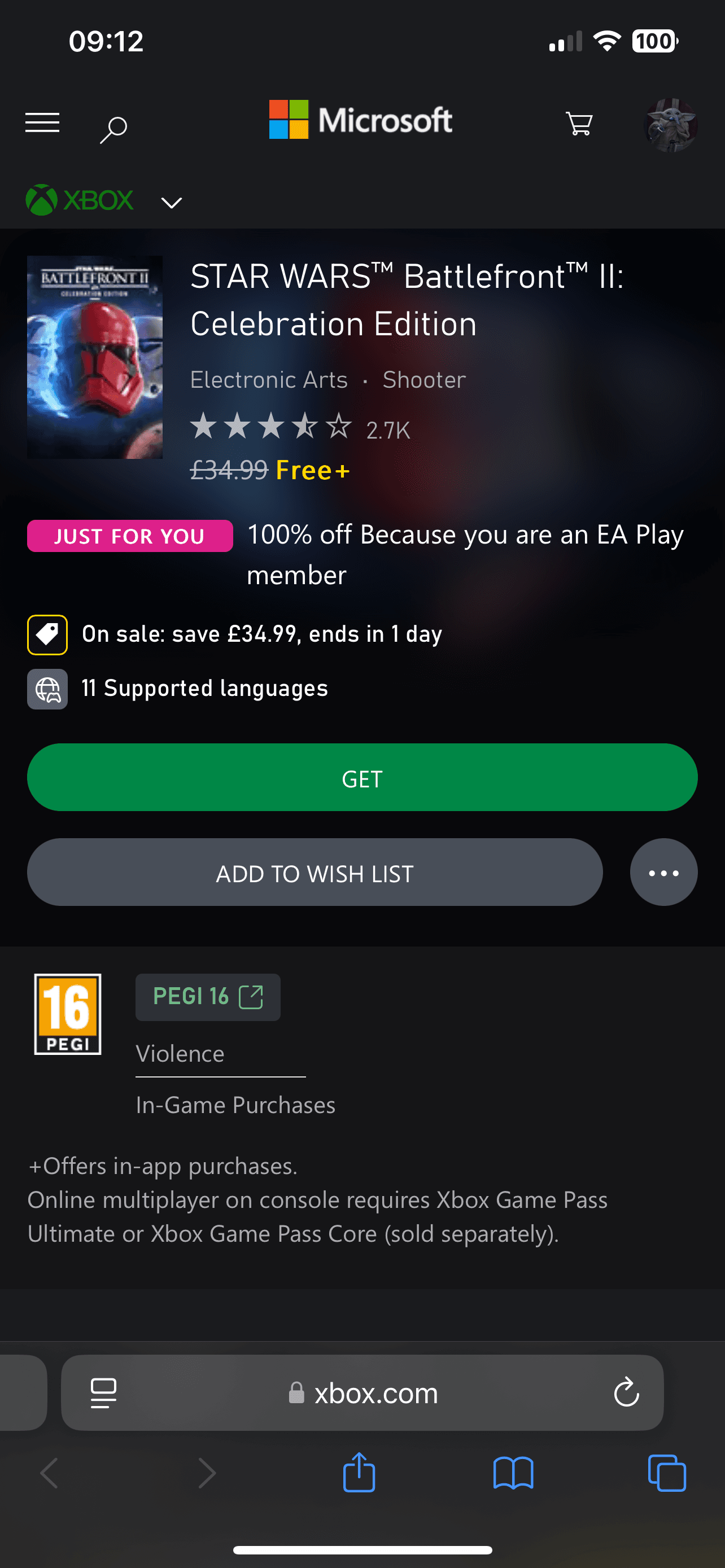Open the account profile avatar
This screenshot has width=725, height=1568.
(670, 125)
